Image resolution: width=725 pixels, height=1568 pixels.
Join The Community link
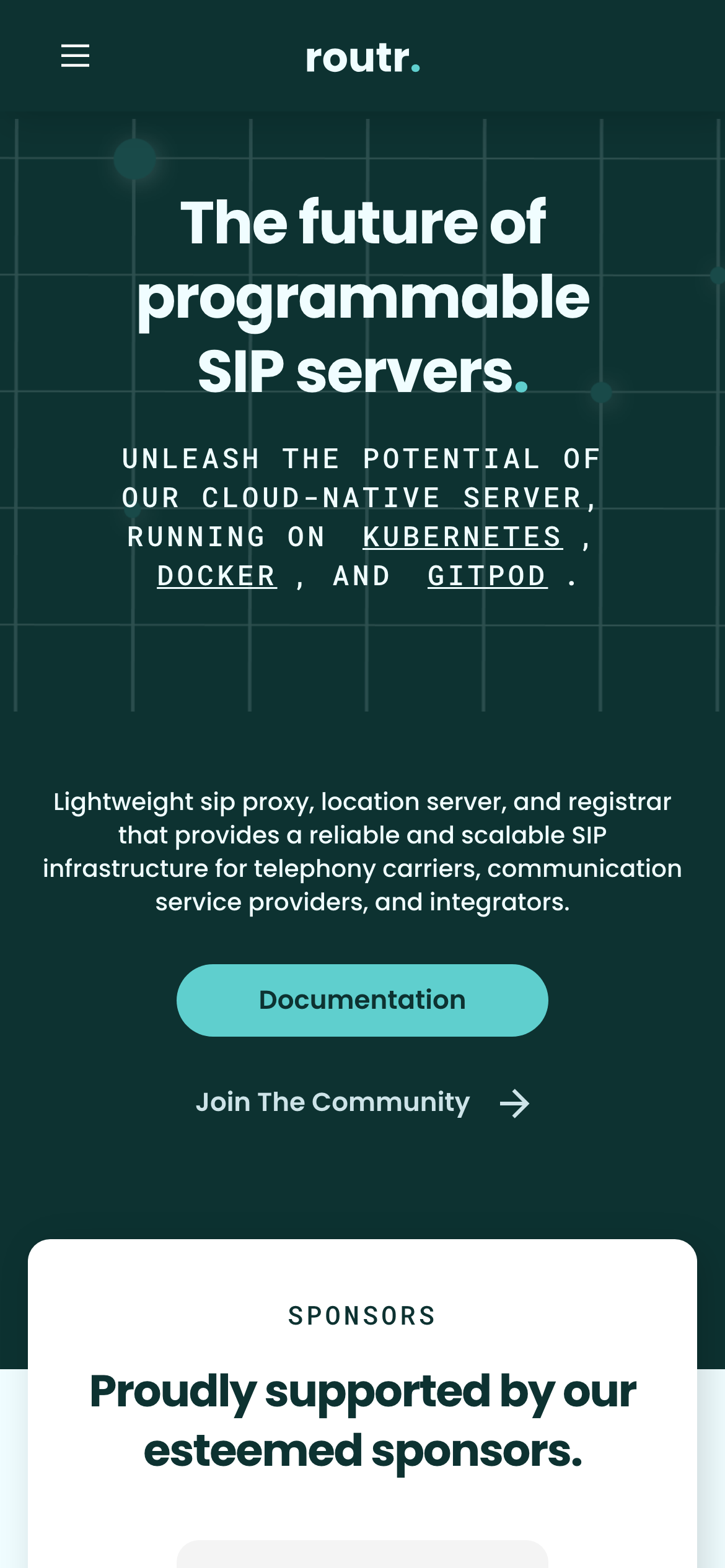click(362, 1102)
